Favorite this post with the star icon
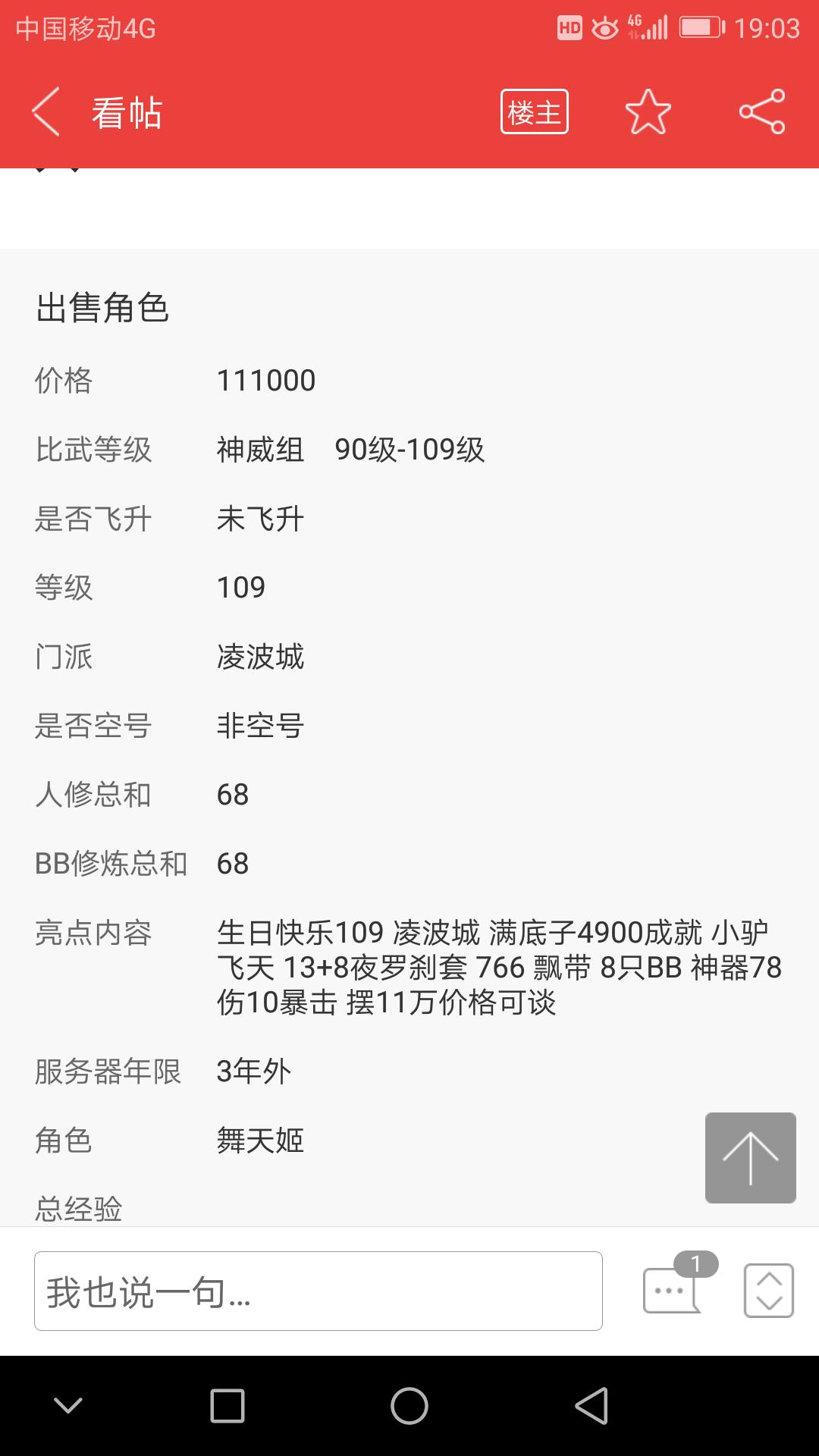 pyautogui.click(x=648, y=112)
